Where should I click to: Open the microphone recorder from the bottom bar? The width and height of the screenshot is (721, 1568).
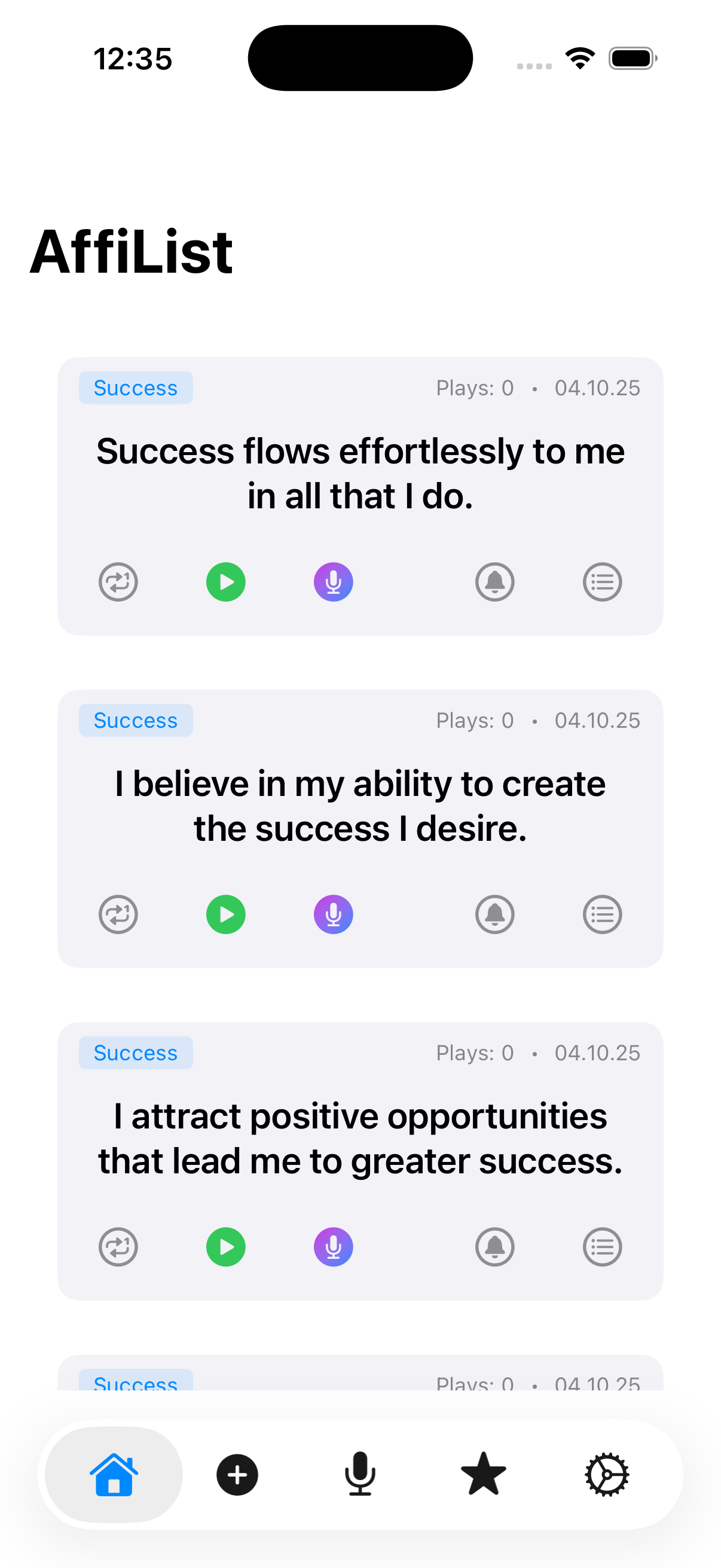(360, 1474)
